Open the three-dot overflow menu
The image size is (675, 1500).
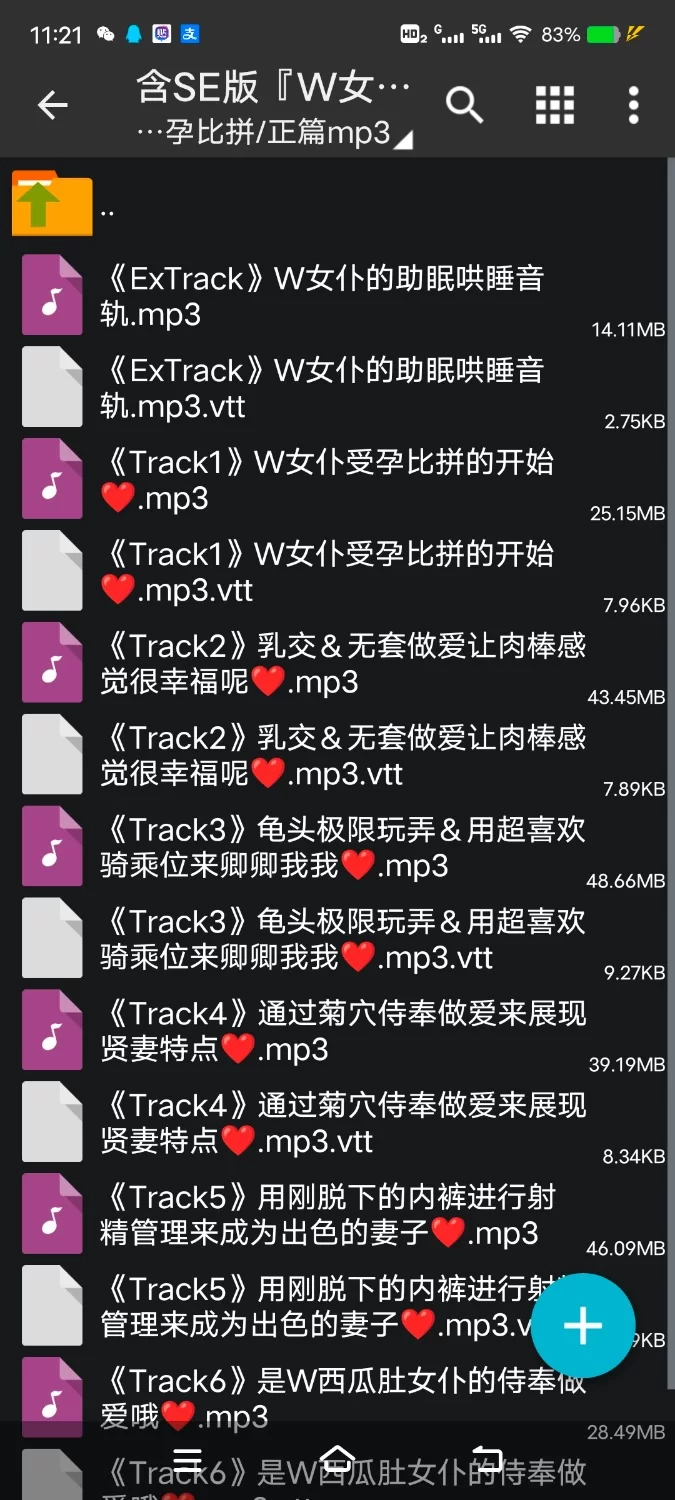coord(633,105)
